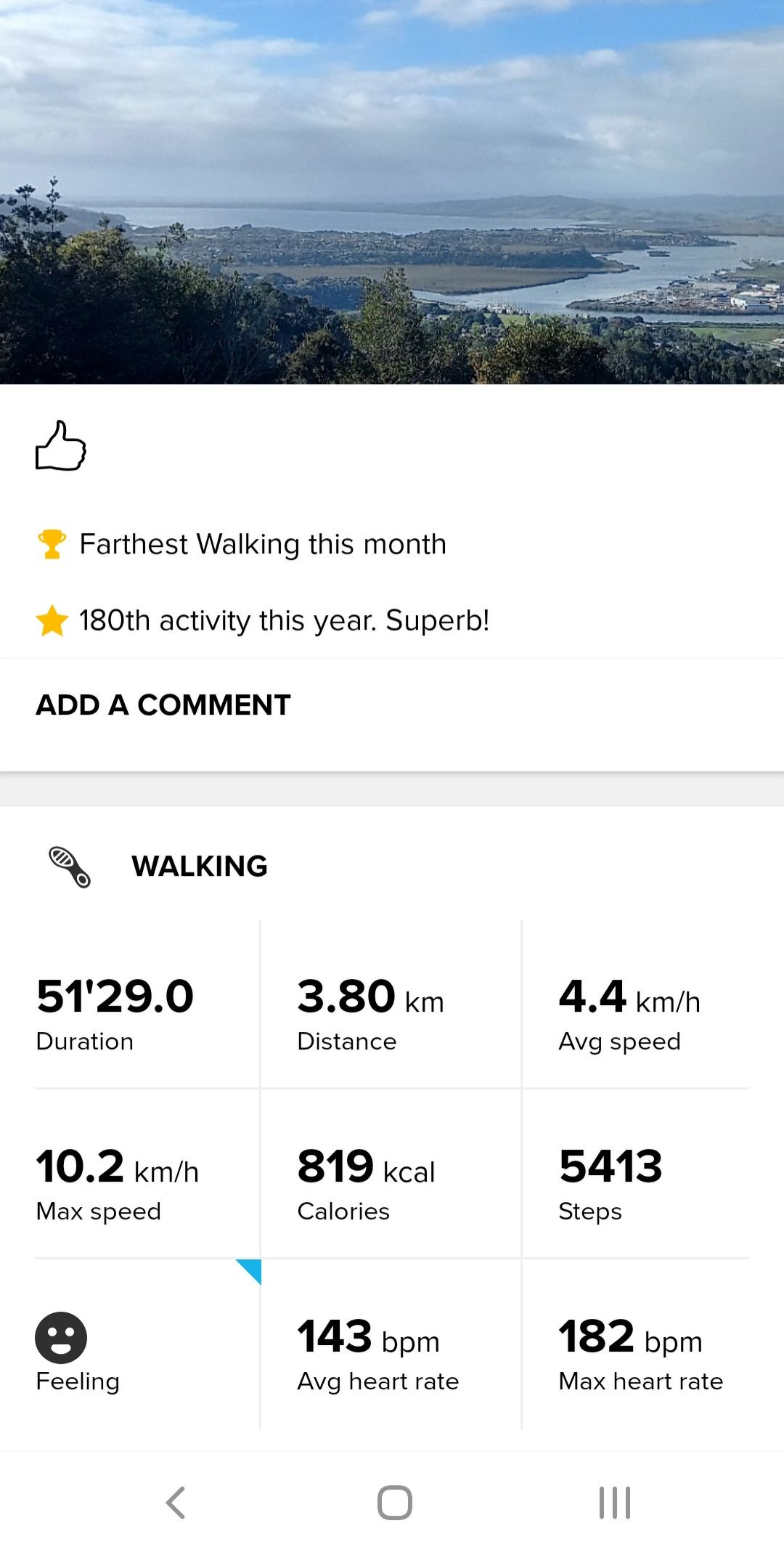View the harbor landscape photo
Screen dimensions: 784x1555
392,192
